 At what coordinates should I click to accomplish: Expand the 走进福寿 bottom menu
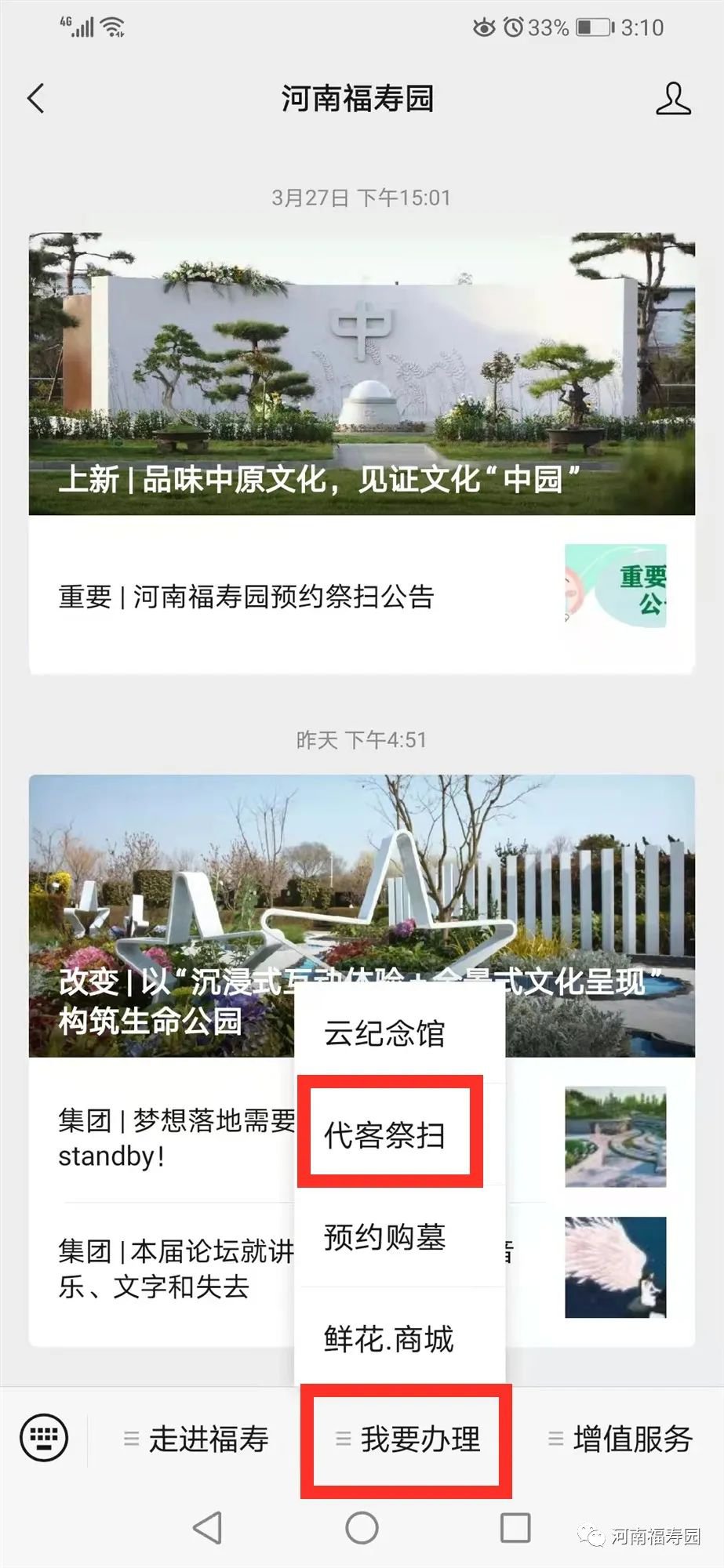198,1439
